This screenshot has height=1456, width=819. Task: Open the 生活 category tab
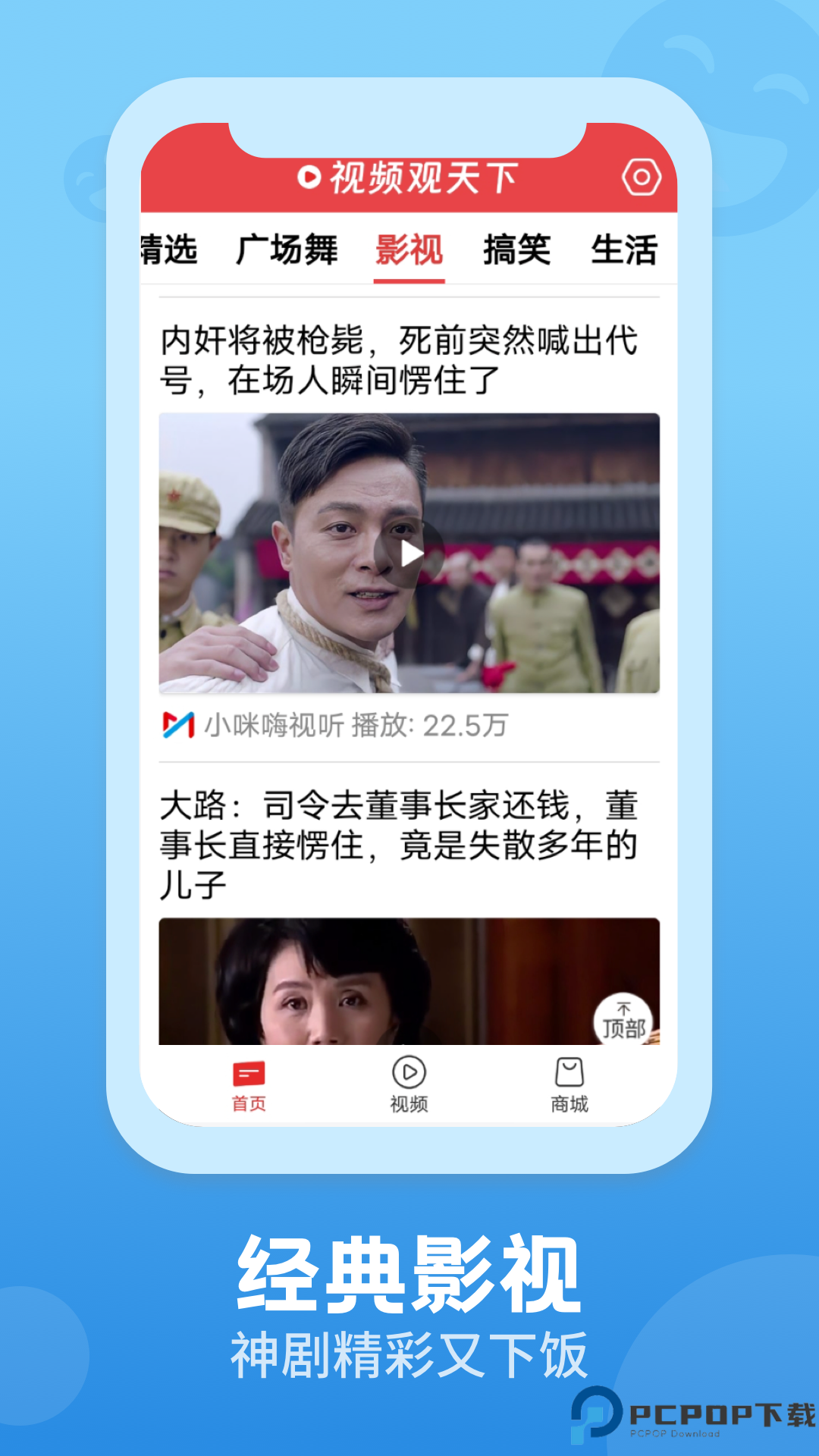point(627,252)
